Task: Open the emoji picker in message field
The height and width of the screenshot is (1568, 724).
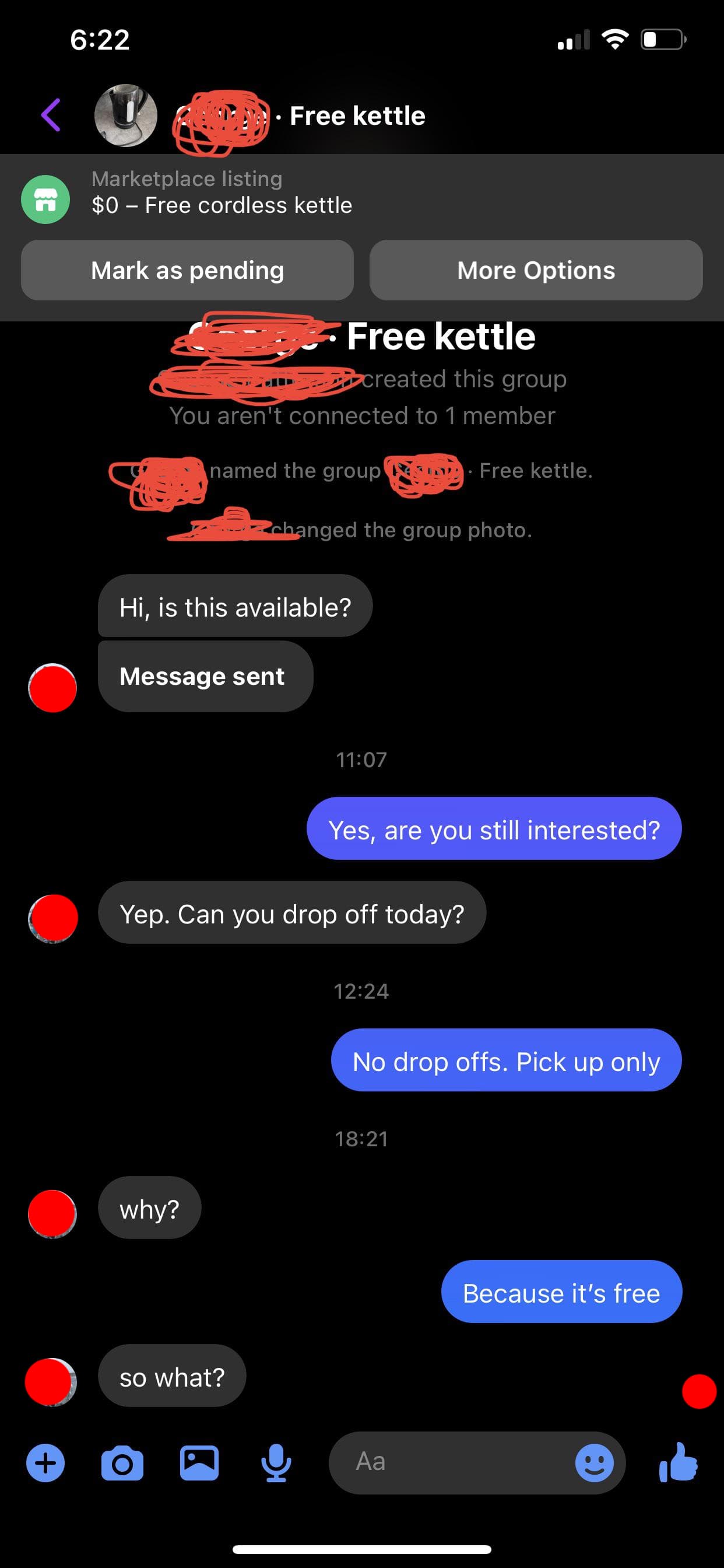Action: click(594, 1462)
